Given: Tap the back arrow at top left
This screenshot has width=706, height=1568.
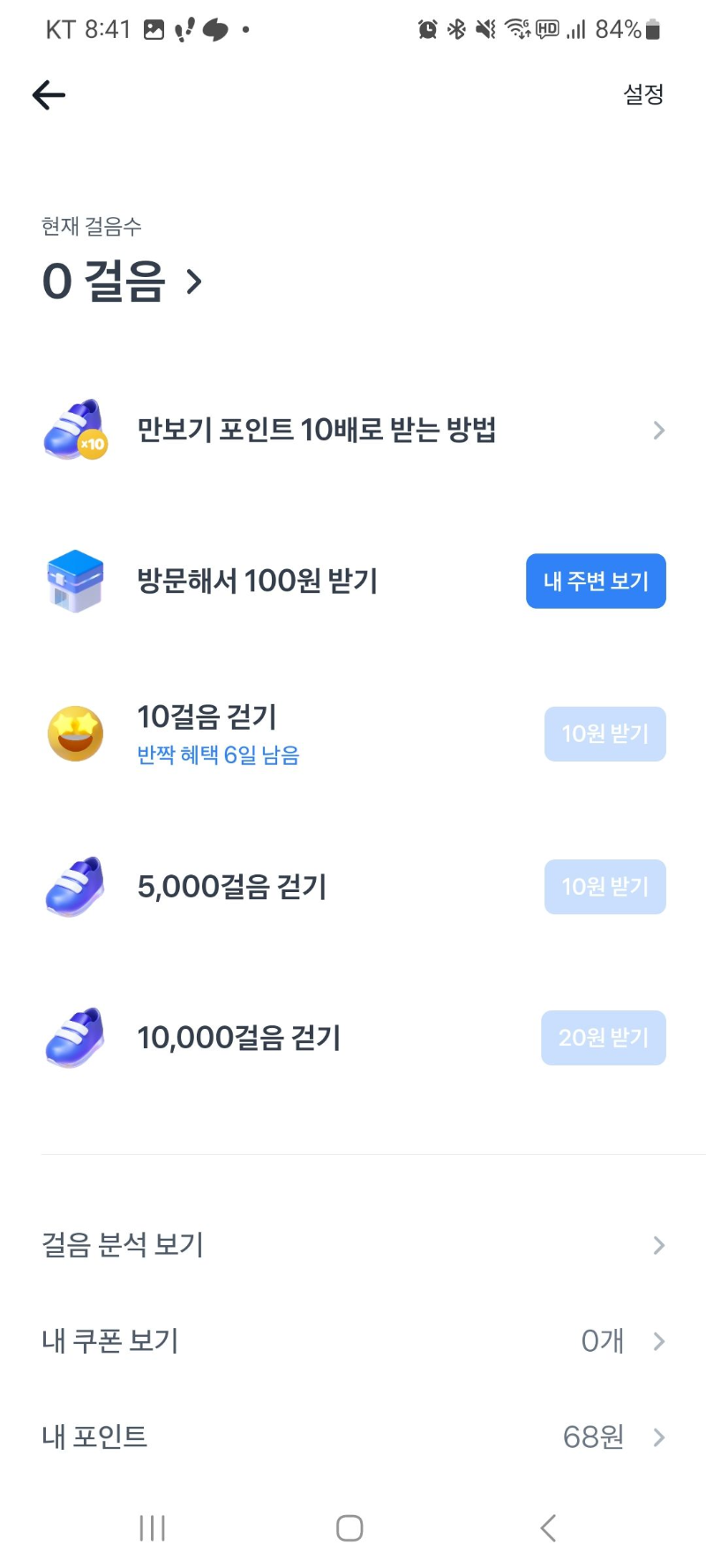Looking at the screenshot, I should (48, 94).
